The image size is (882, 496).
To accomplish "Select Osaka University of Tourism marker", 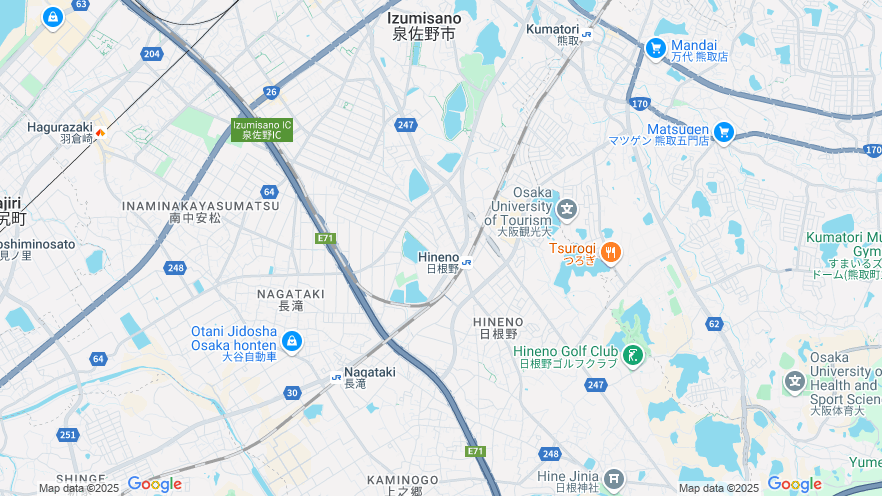I will click(x=567, y=209).
